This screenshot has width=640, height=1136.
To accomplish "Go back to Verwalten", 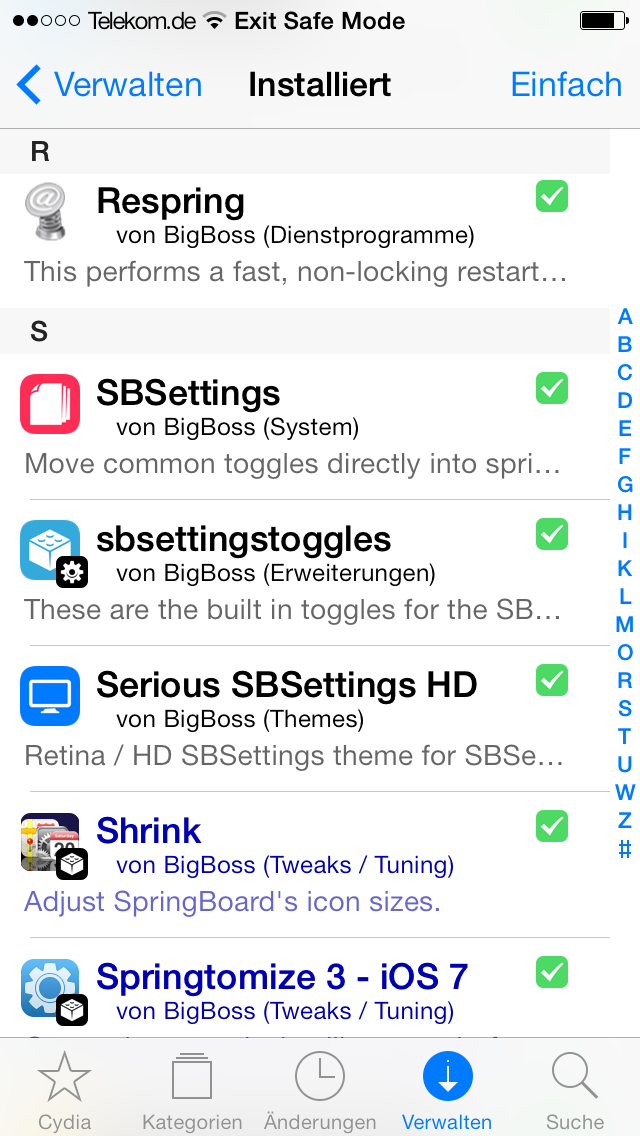I will [x=110, y=85].
